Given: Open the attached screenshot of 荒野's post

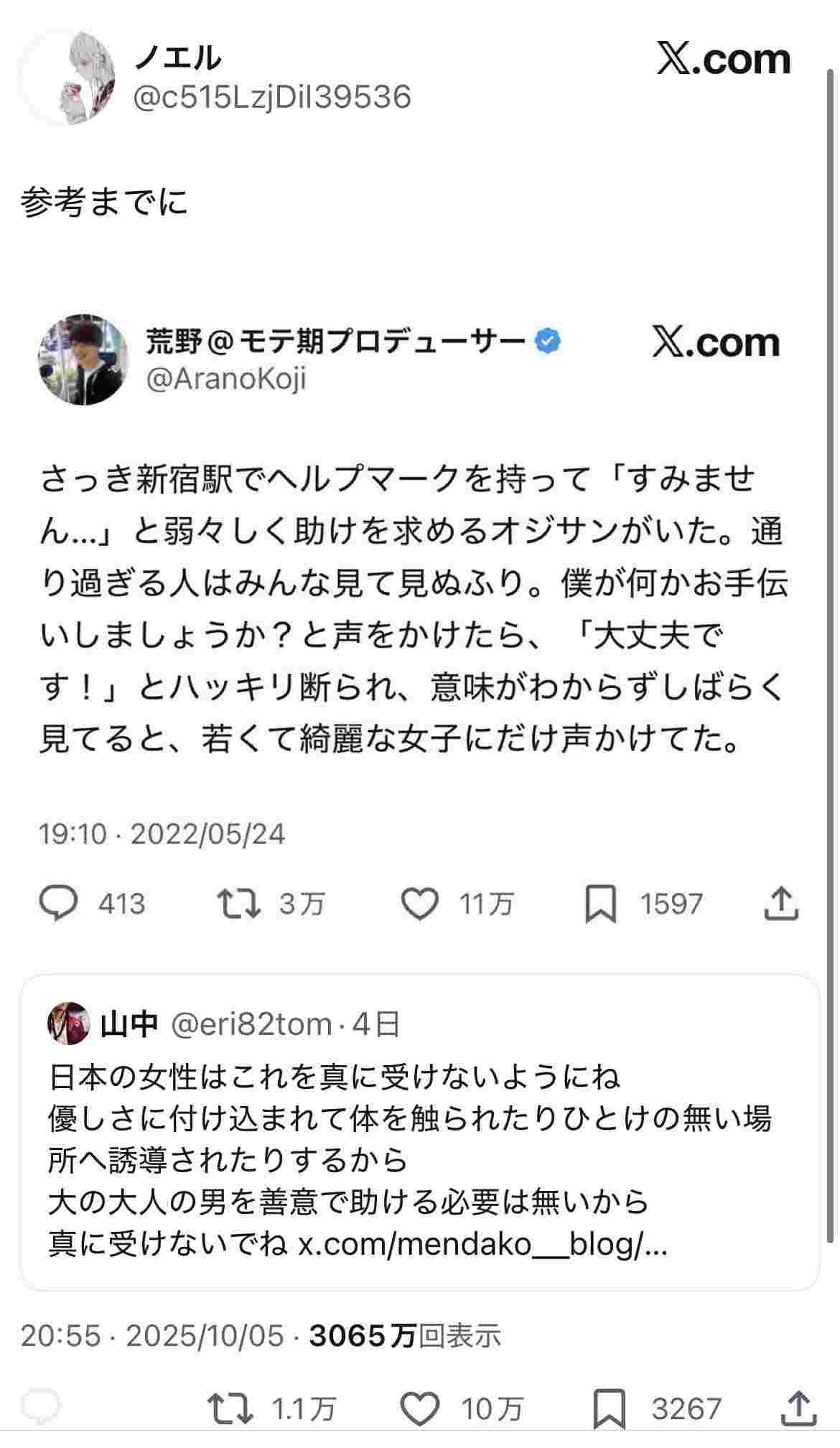Looking at the screenshot, I should tap(419, 618).
